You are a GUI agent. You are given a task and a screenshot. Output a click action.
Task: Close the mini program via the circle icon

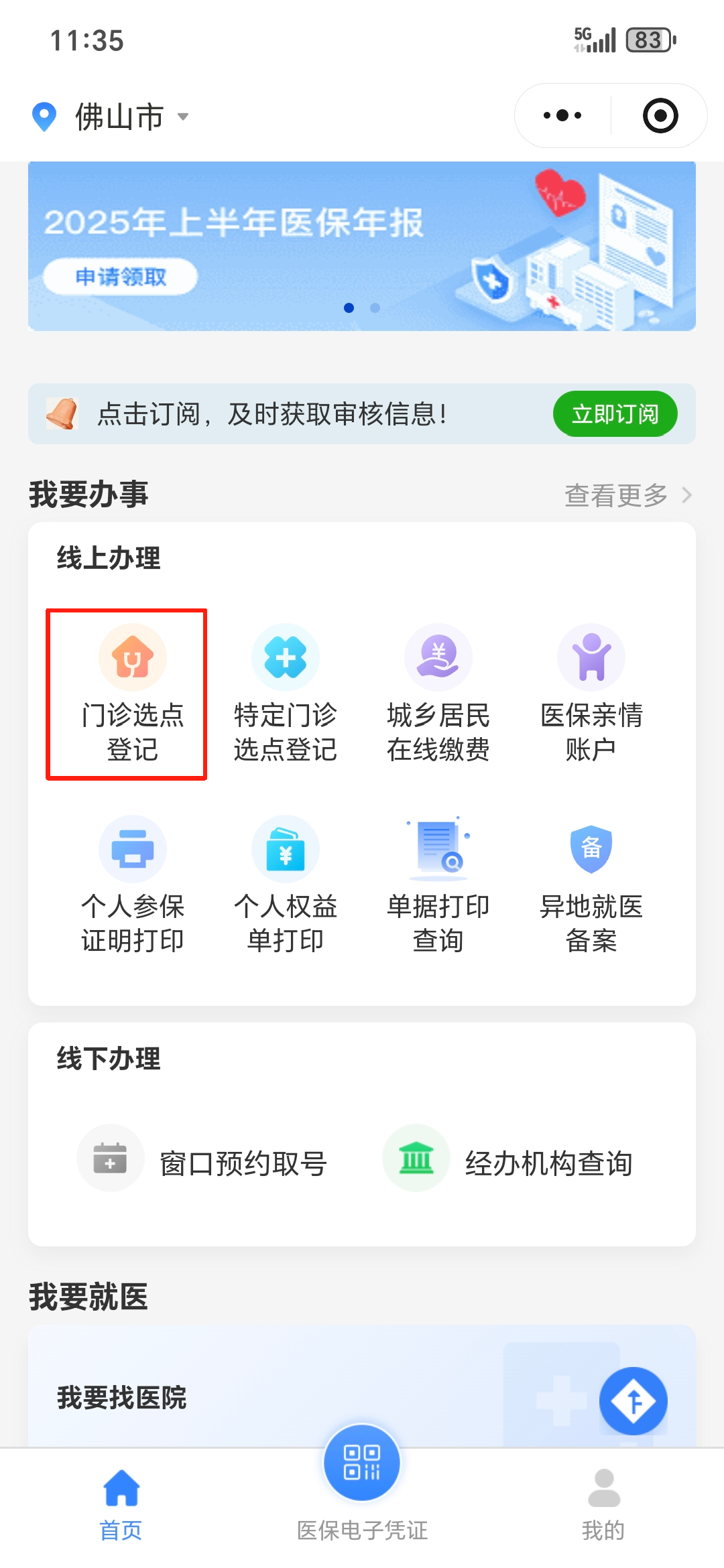click(x=660, y=116)
